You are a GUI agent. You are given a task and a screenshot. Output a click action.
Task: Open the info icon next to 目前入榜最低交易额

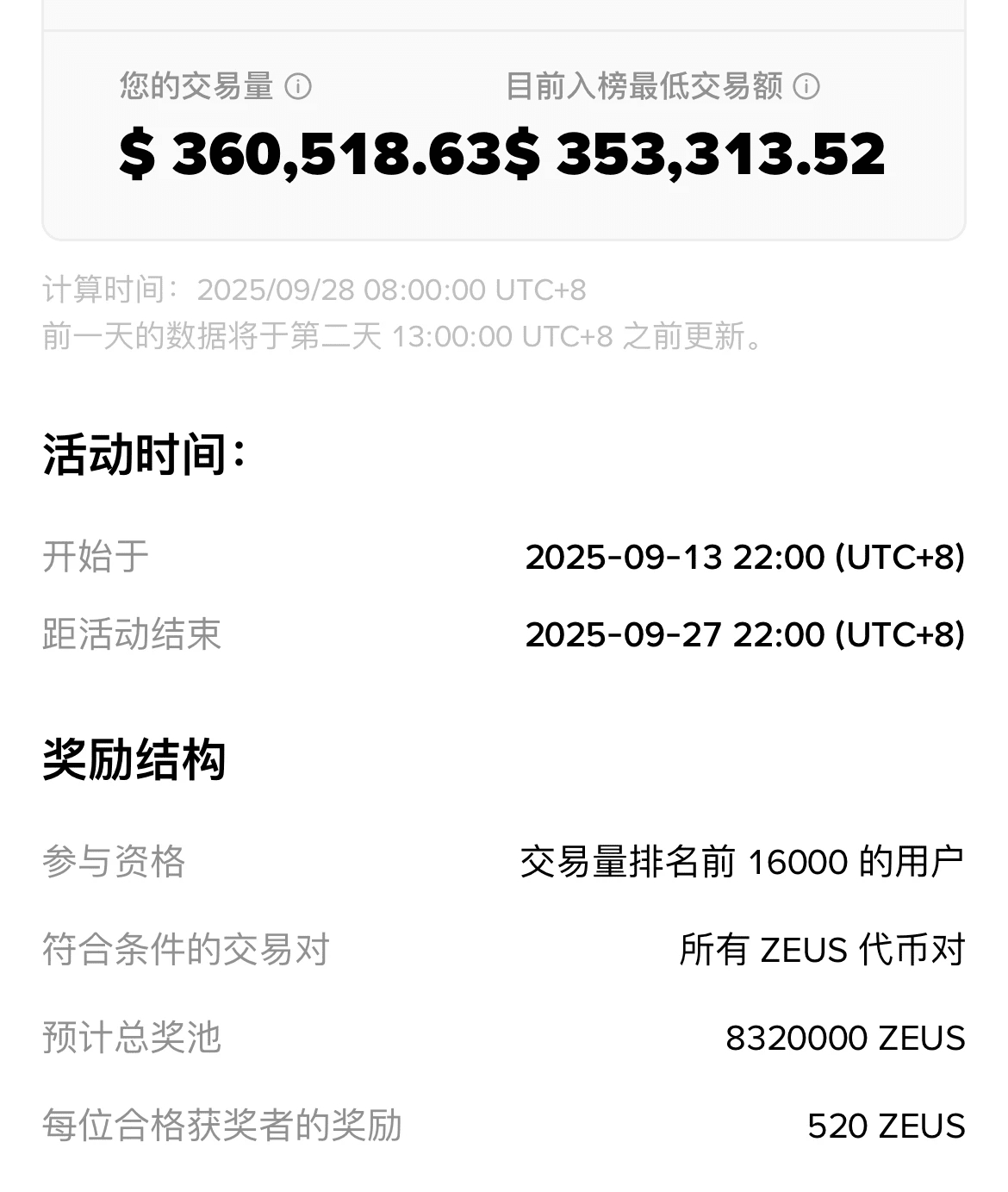point(806,86)
